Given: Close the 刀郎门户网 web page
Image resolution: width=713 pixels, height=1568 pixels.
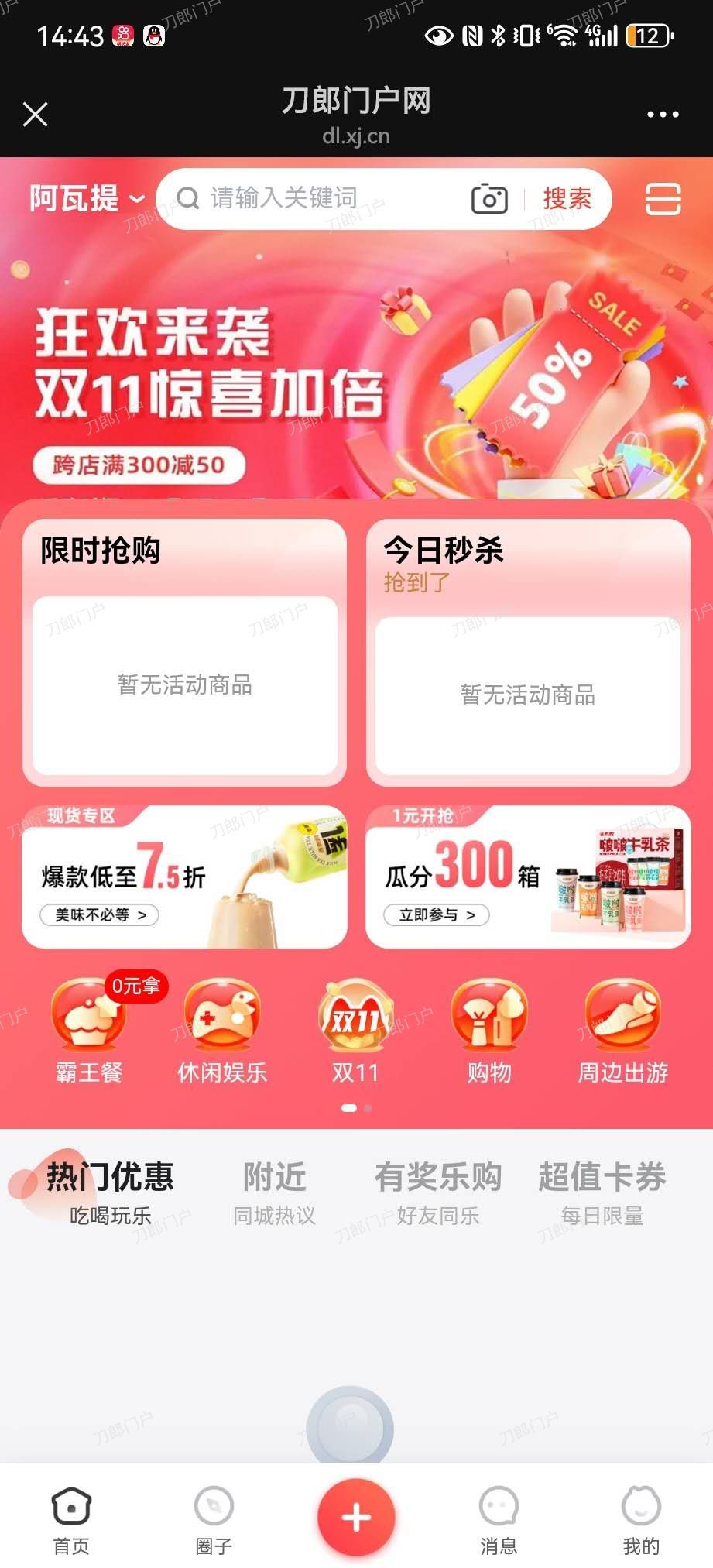Looking at the screenshot, I should 36,115.
